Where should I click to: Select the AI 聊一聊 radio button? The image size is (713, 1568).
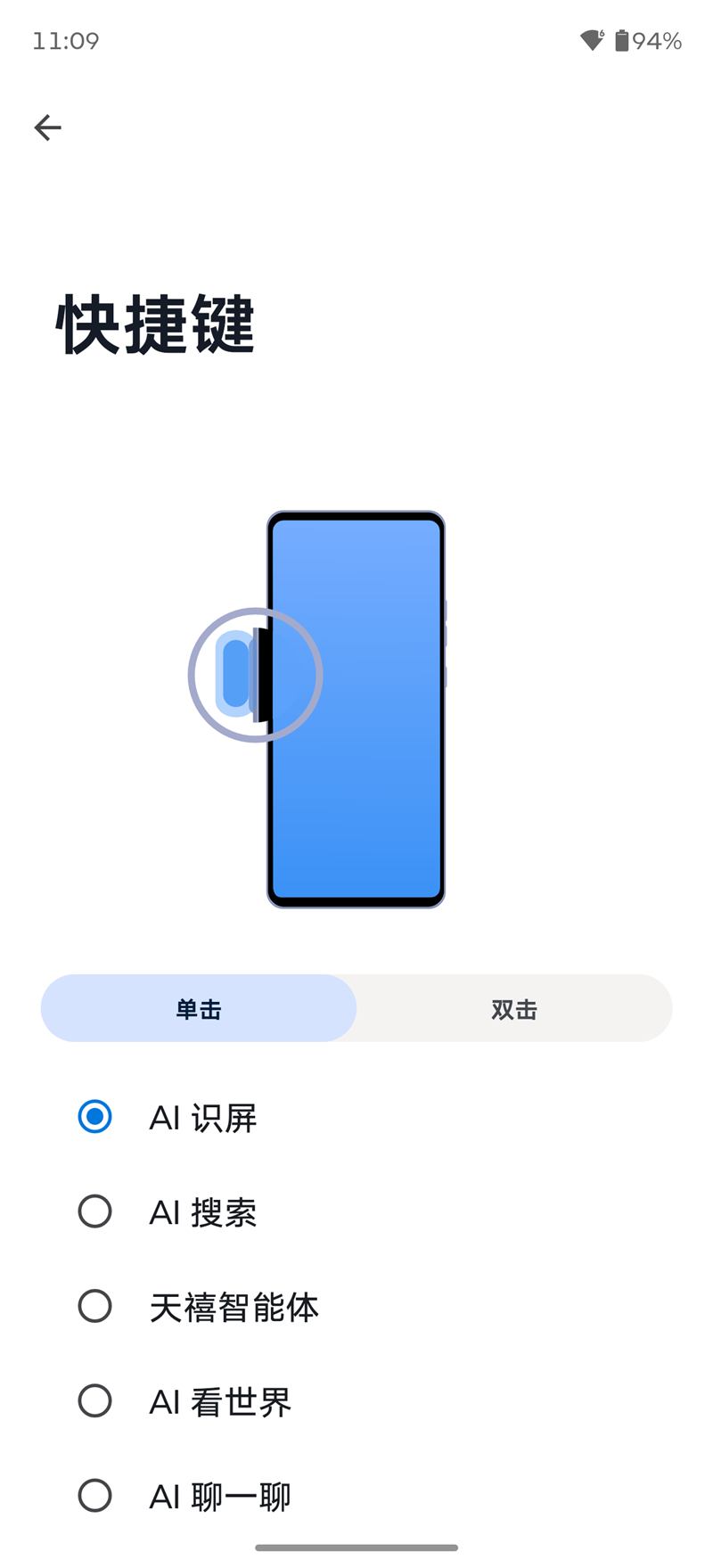95,1496
